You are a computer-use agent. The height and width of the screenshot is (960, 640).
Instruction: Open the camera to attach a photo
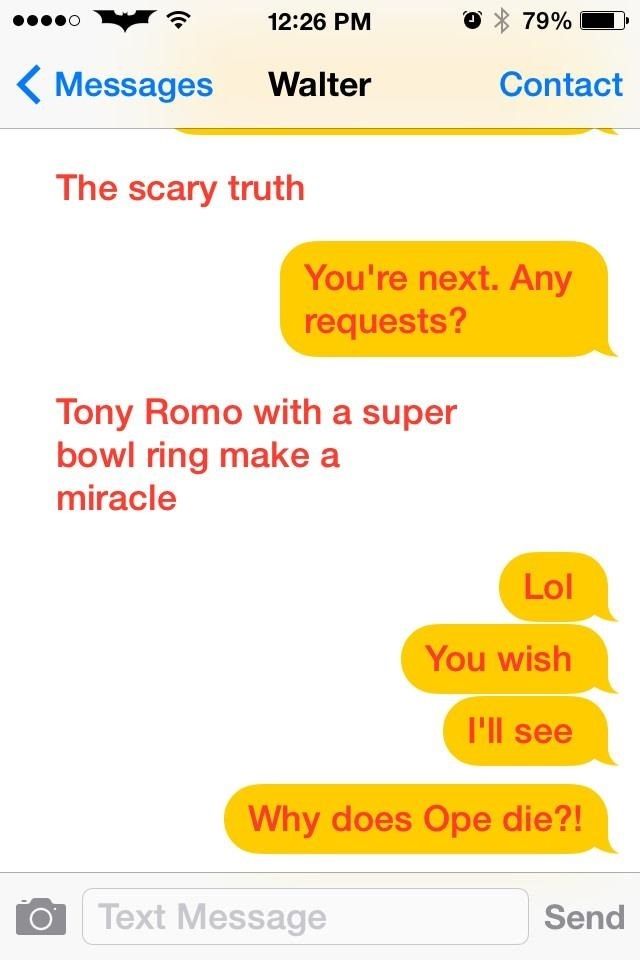pos(41,916)
